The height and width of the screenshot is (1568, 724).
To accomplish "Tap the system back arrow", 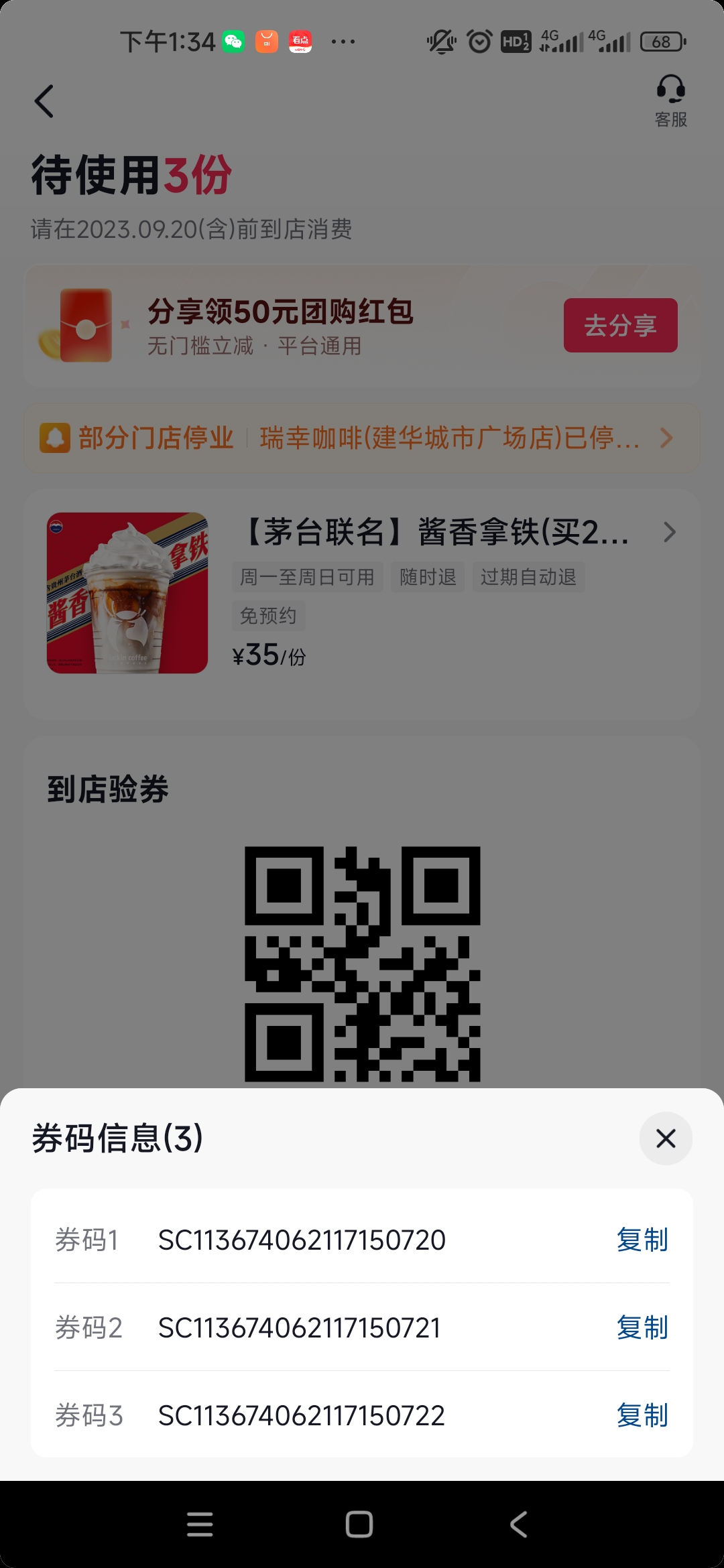I will click(x=519, y=1524).
